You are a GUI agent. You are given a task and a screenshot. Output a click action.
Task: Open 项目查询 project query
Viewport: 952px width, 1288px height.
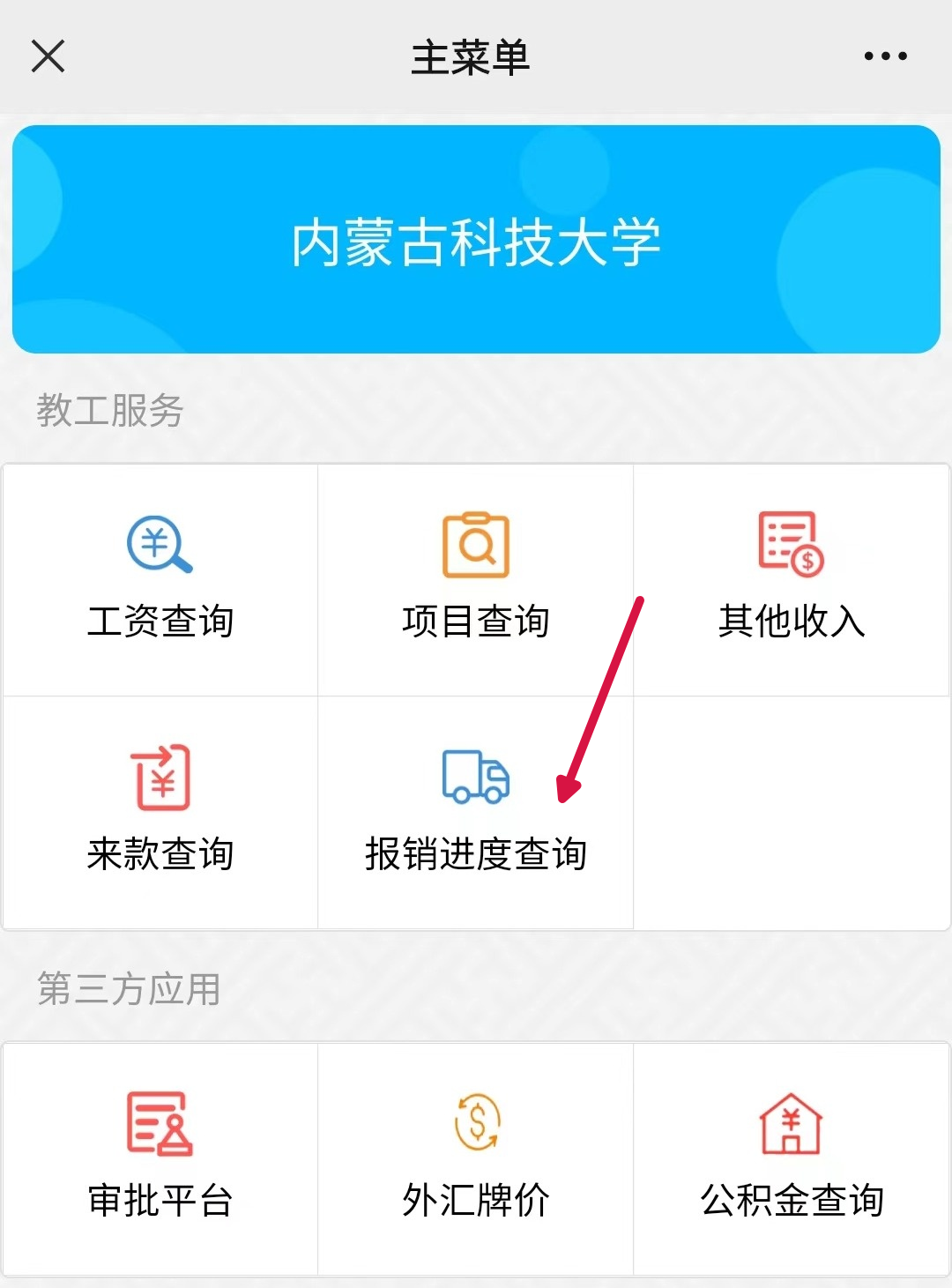click(x=475, y=579)
